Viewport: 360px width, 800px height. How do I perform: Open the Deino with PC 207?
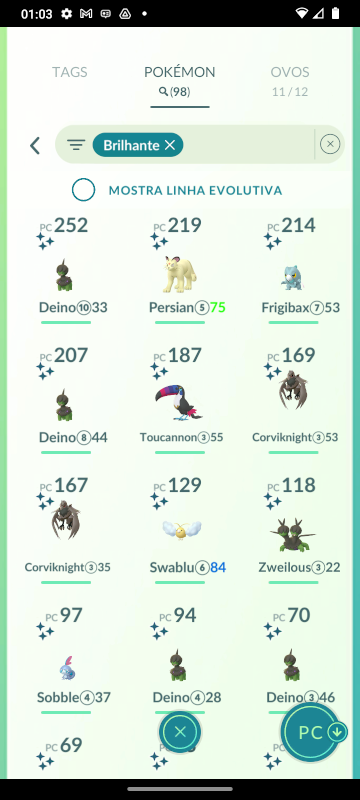coord(66,400)
